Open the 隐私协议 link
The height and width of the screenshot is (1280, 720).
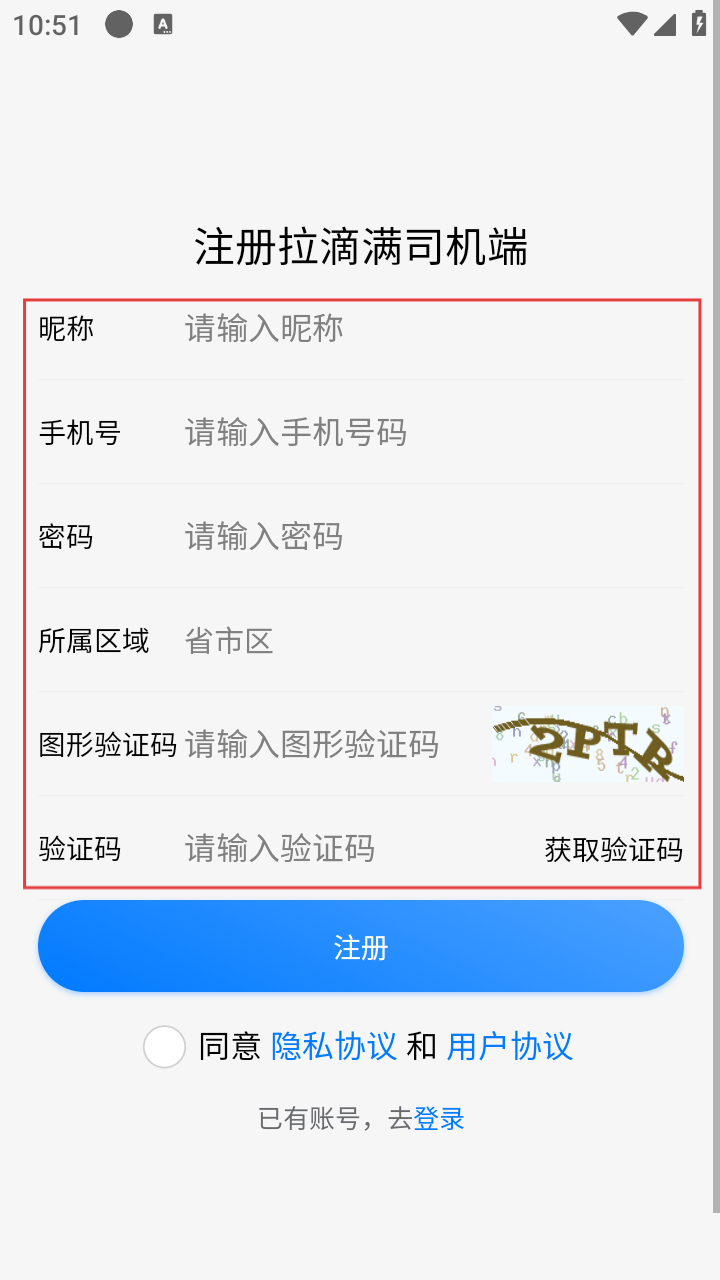[x=334, y=1046]
